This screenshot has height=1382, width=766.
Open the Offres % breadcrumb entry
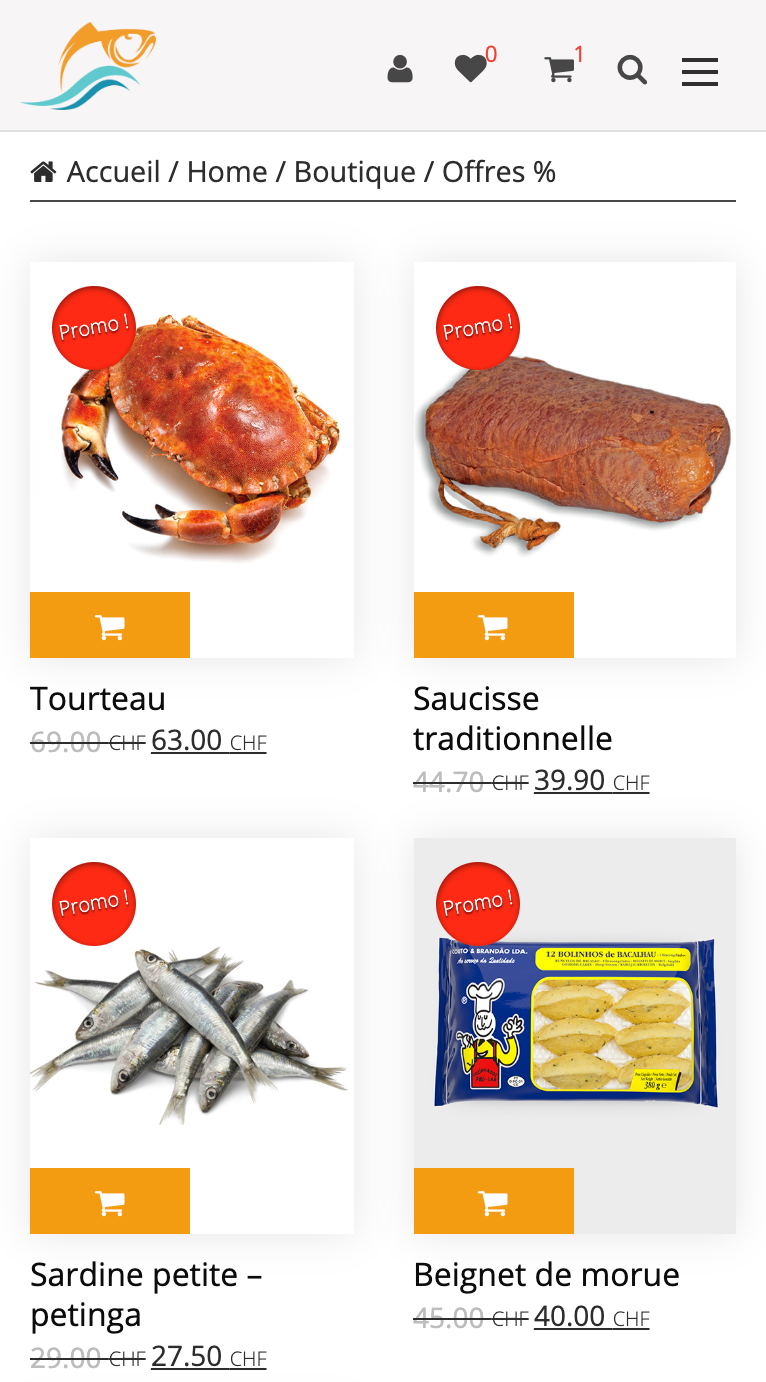tap(498, 171)
